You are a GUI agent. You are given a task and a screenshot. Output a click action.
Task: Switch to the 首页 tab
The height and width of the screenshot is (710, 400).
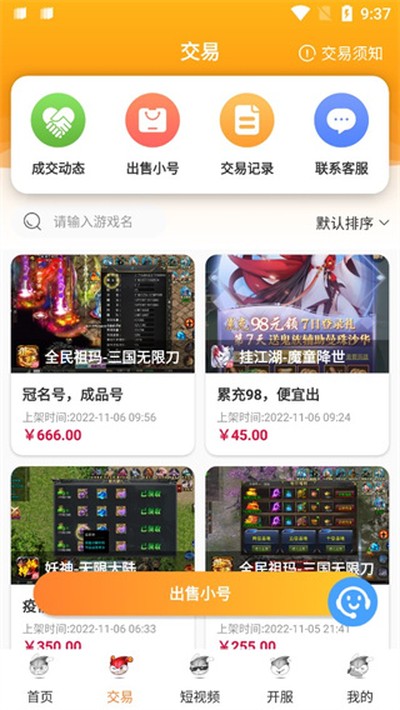click(x=40, y=679)
